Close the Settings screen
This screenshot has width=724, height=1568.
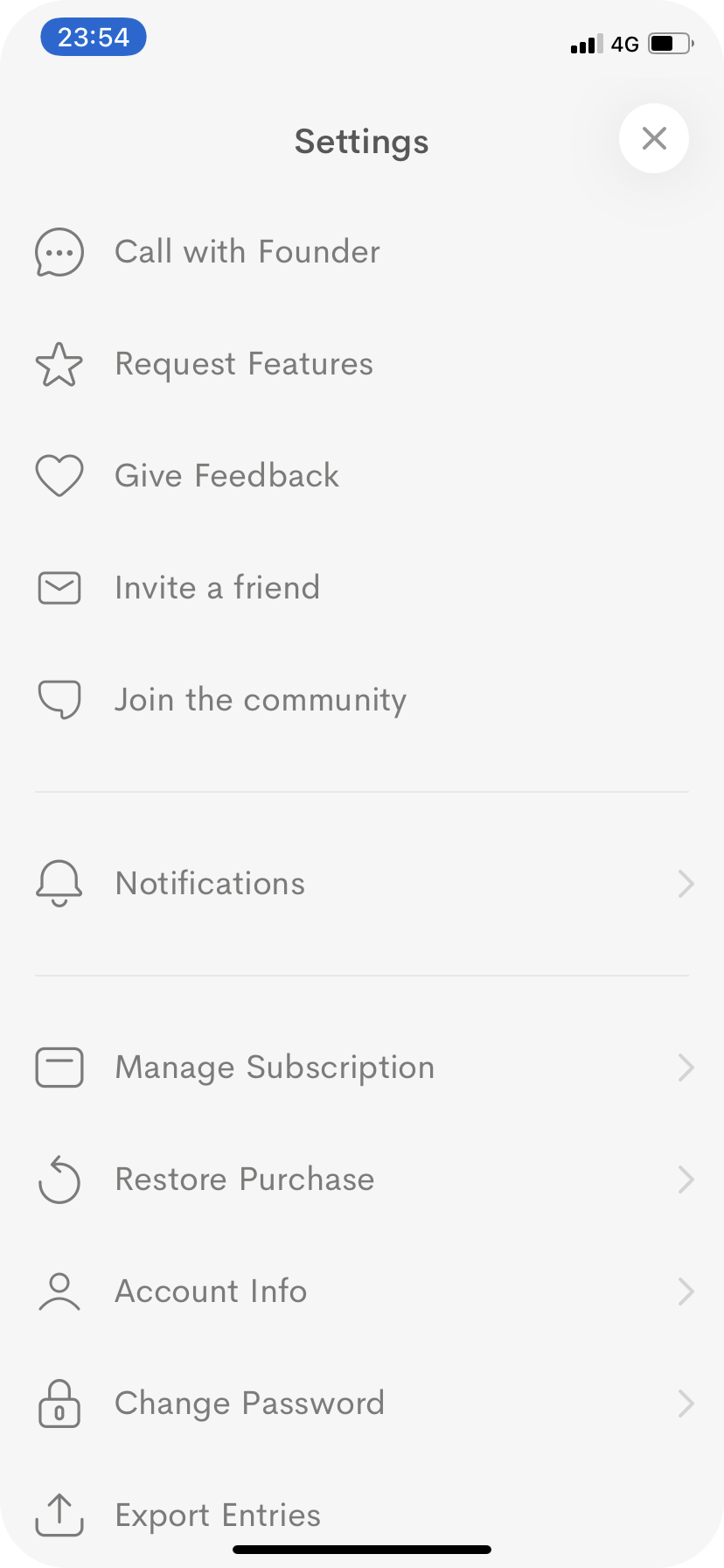(654, 138)
